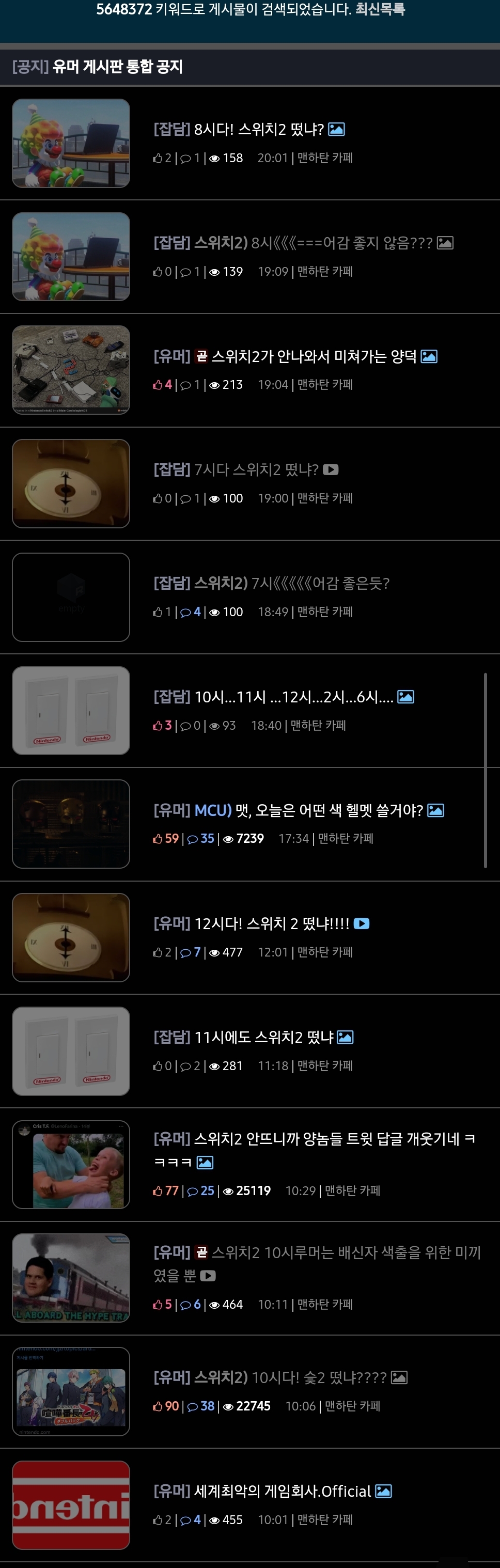Viewport: 500px width, 1568px height.
Task: Open post '스위치2 10시루머는 배신자 색출을 위한 미끼였을 뿐'
Action: pos(317,1253)
